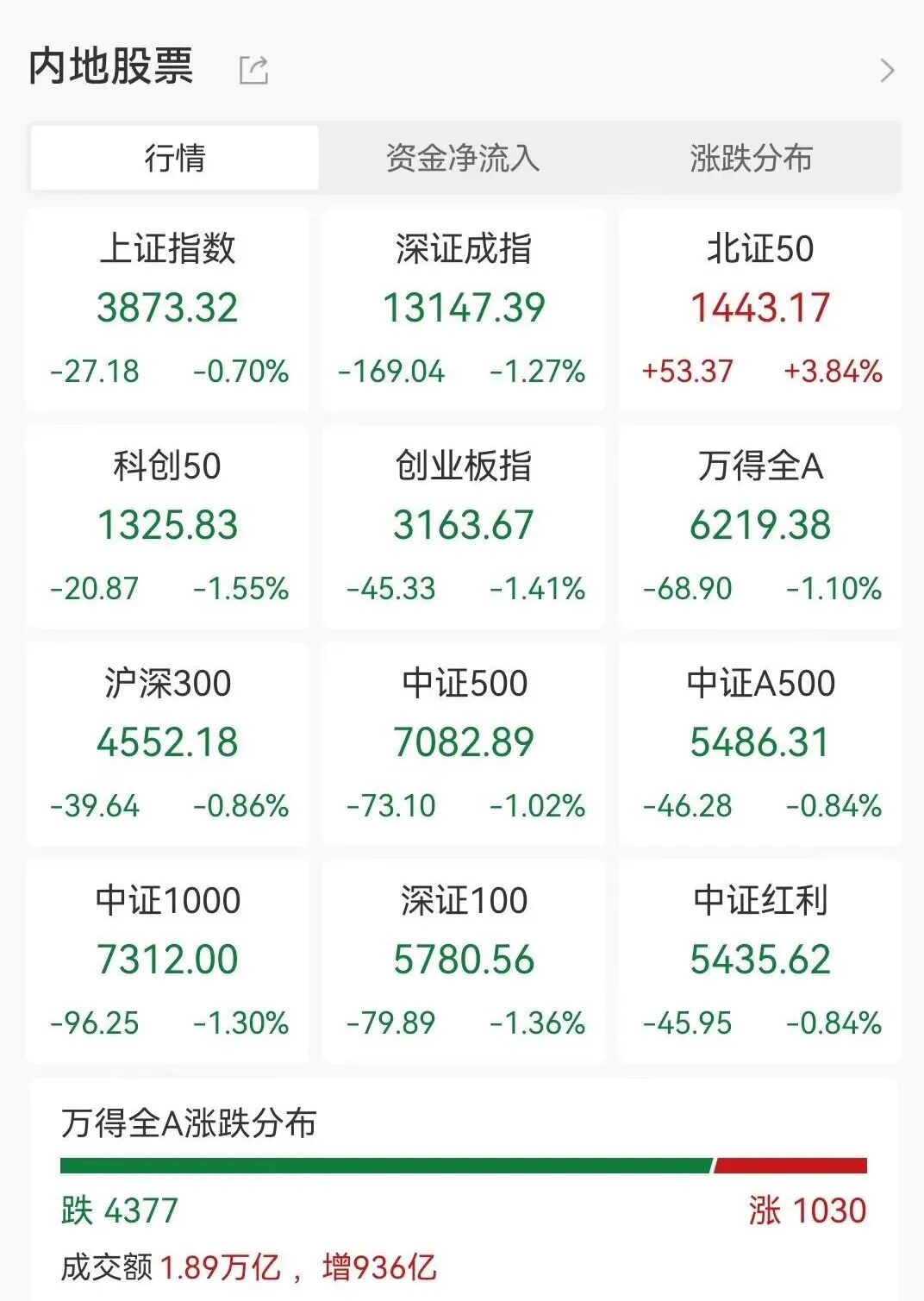Image resolution: width=924 pixels, height=1301 pixels.
Task: Select the 创业板指 index card
Action: pos(463,526)
